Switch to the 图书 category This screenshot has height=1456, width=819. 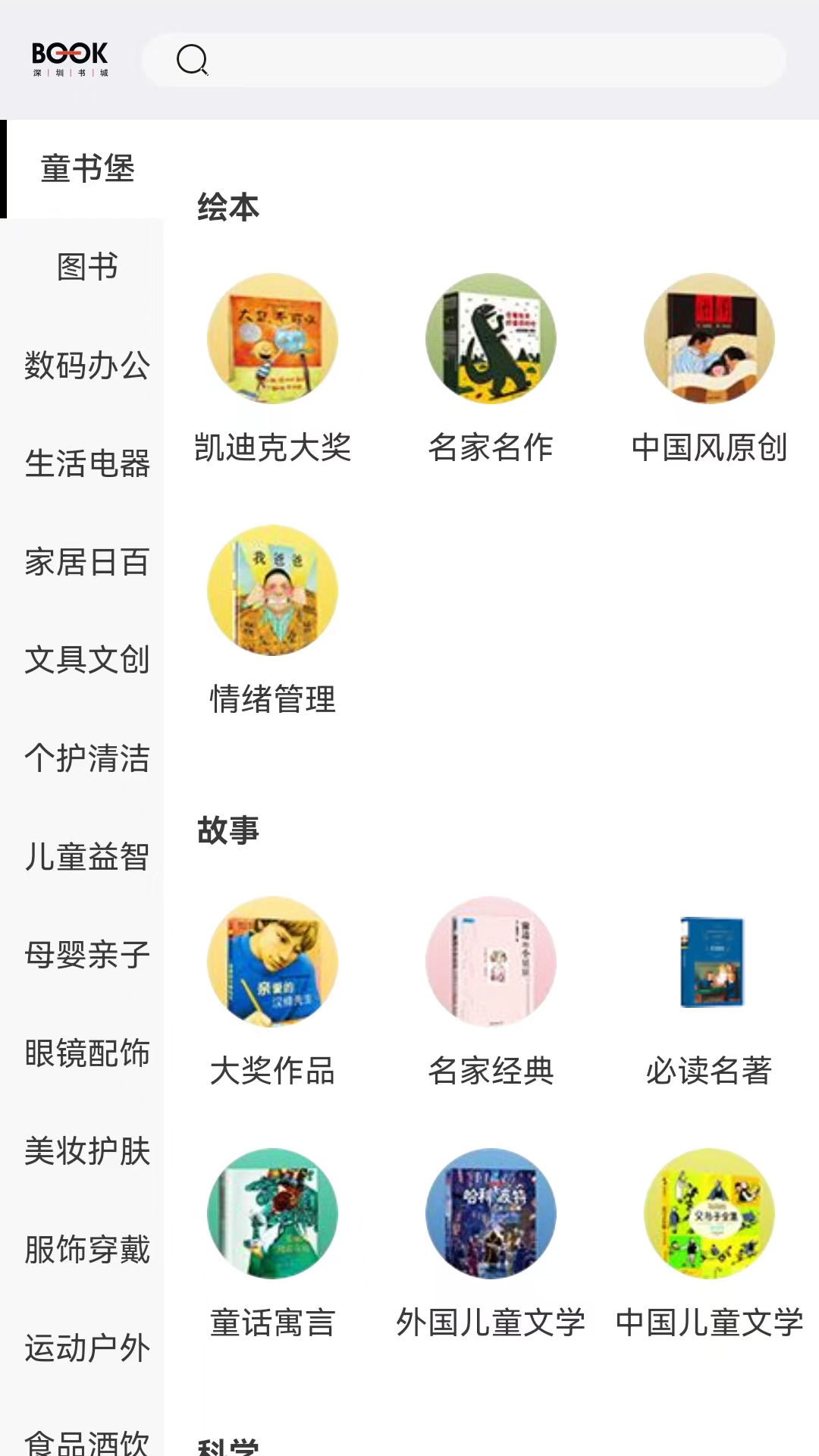click(x=87, y=267)
